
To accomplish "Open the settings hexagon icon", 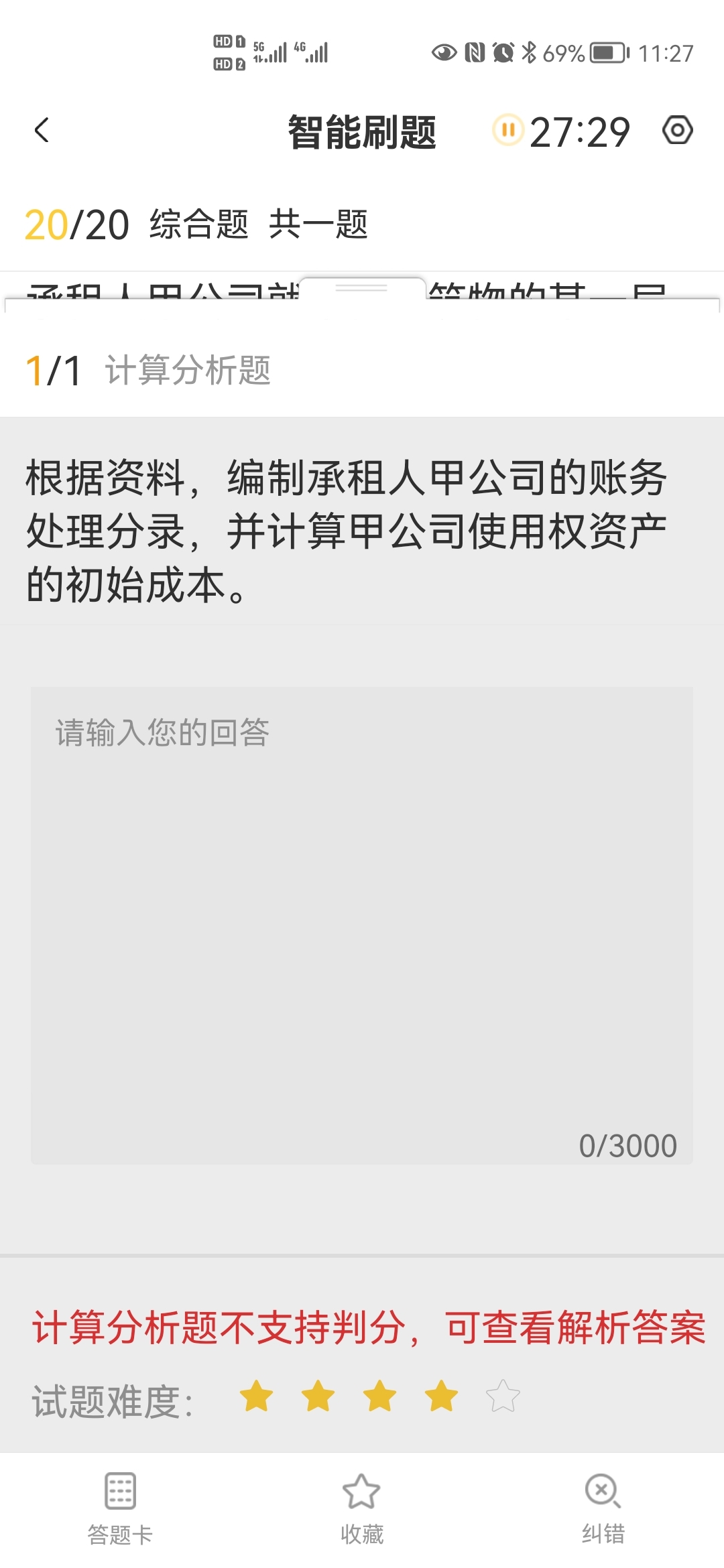I will (677, 131).
